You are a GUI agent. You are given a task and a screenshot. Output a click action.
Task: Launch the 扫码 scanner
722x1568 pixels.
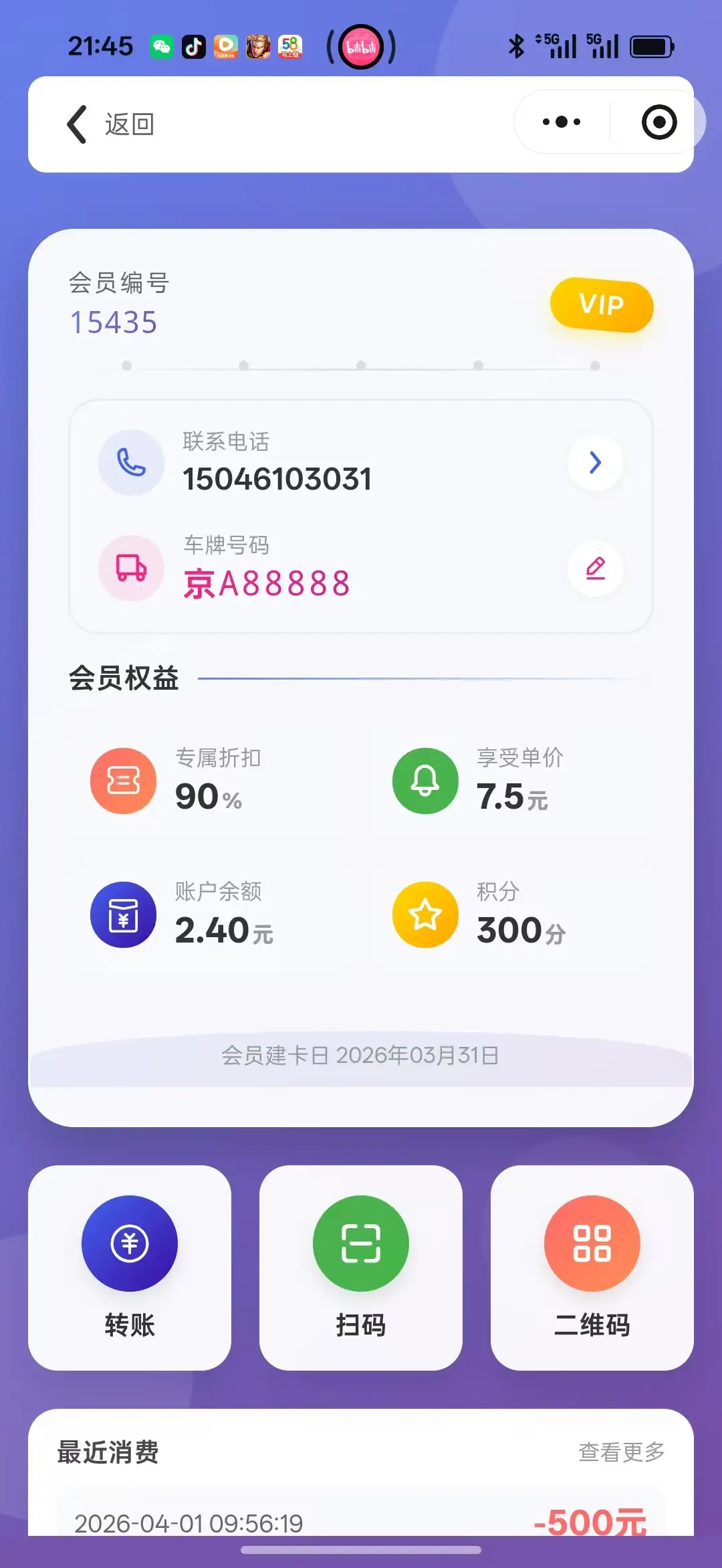point(361,1267)
